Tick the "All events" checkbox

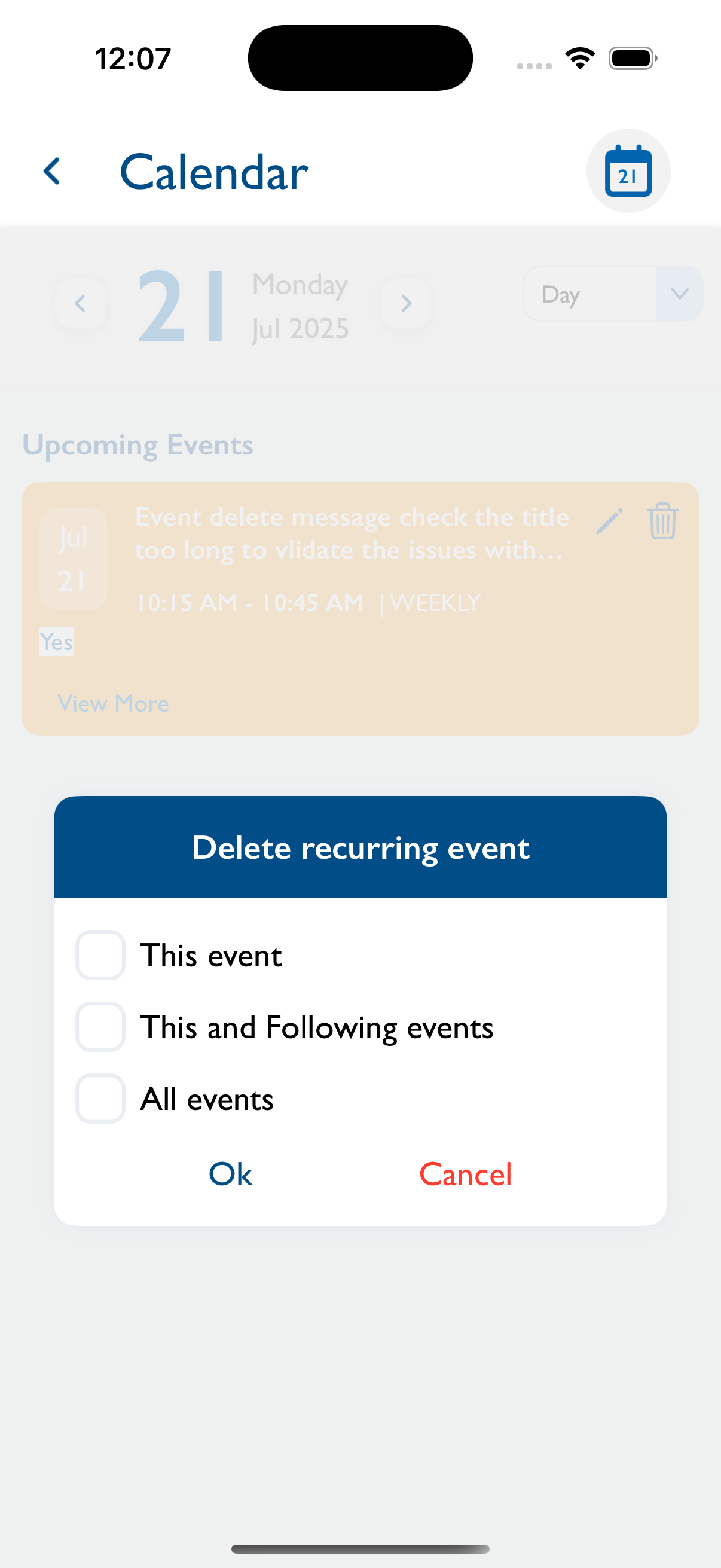pos(100,1098)
